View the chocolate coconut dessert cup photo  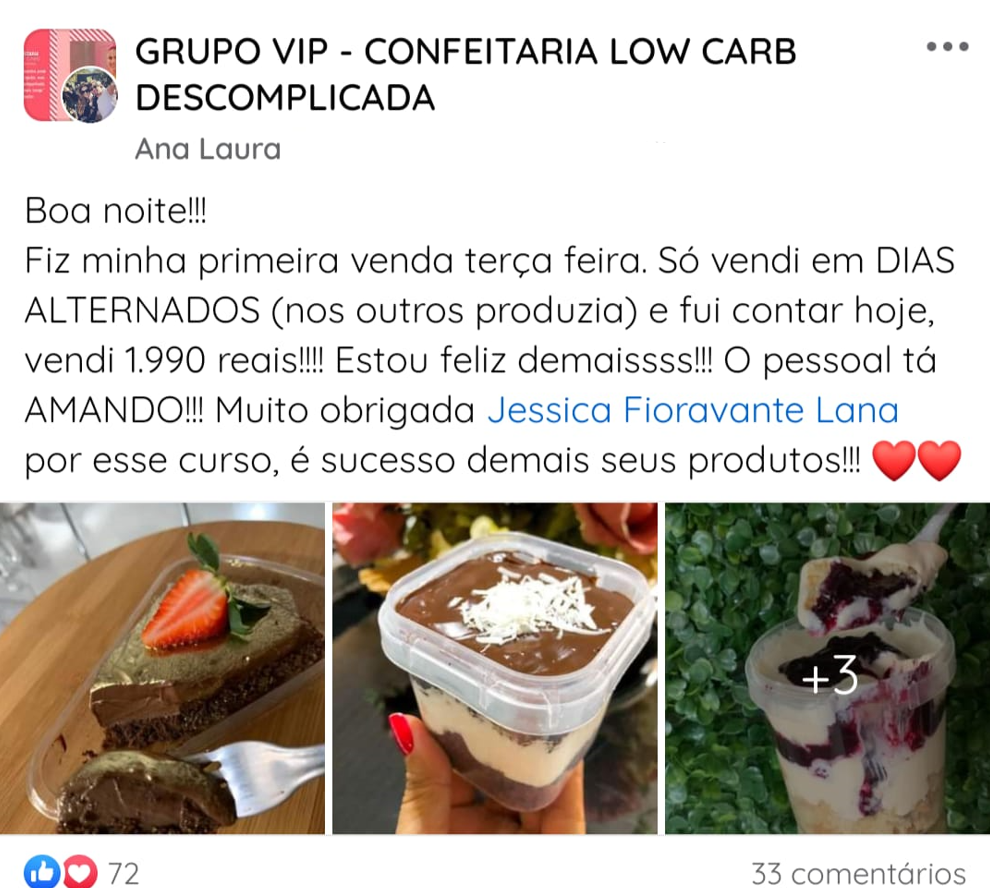(494, 668)
